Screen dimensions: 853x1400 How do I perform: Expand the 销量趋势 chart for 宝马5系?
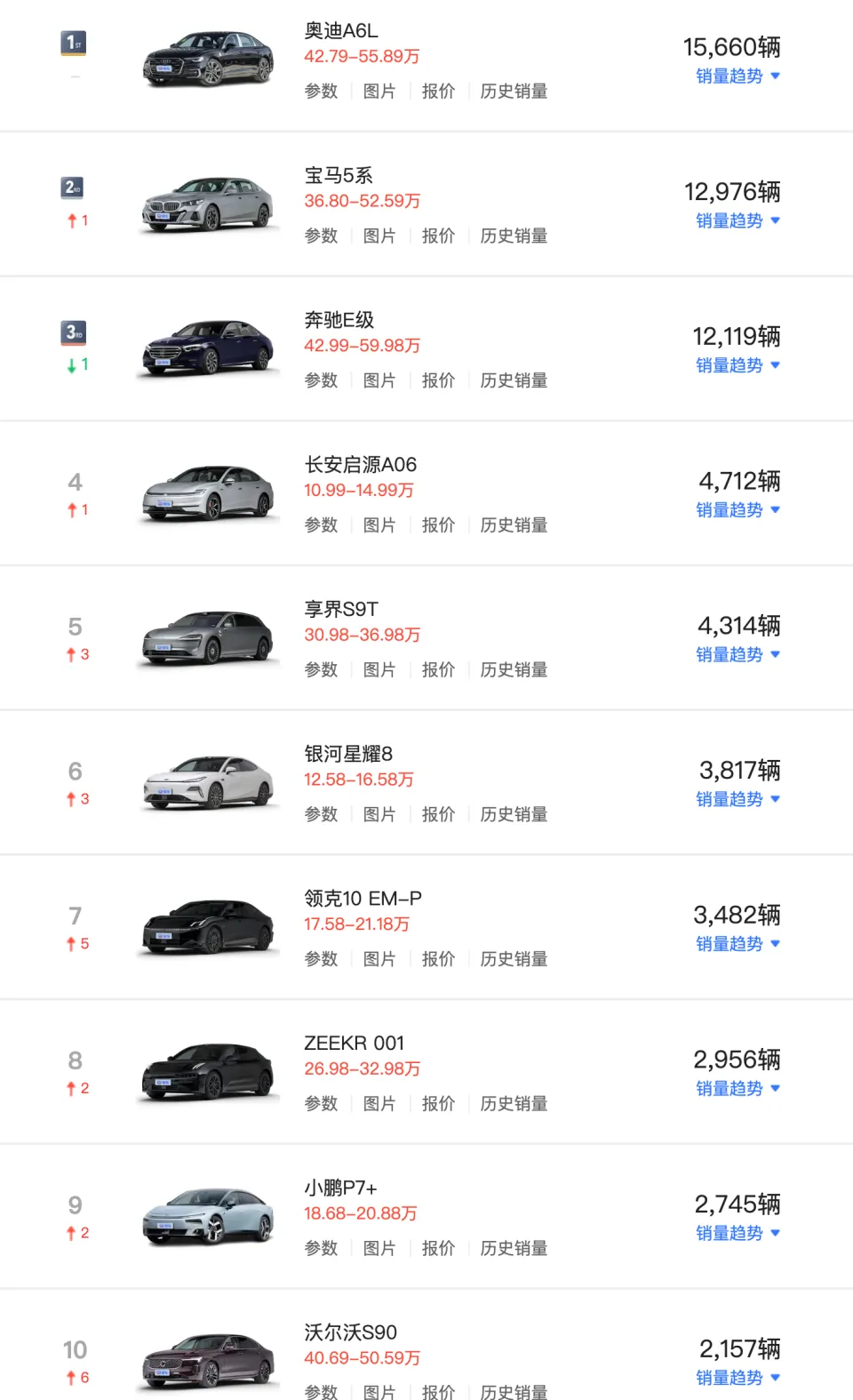(736, 221)
